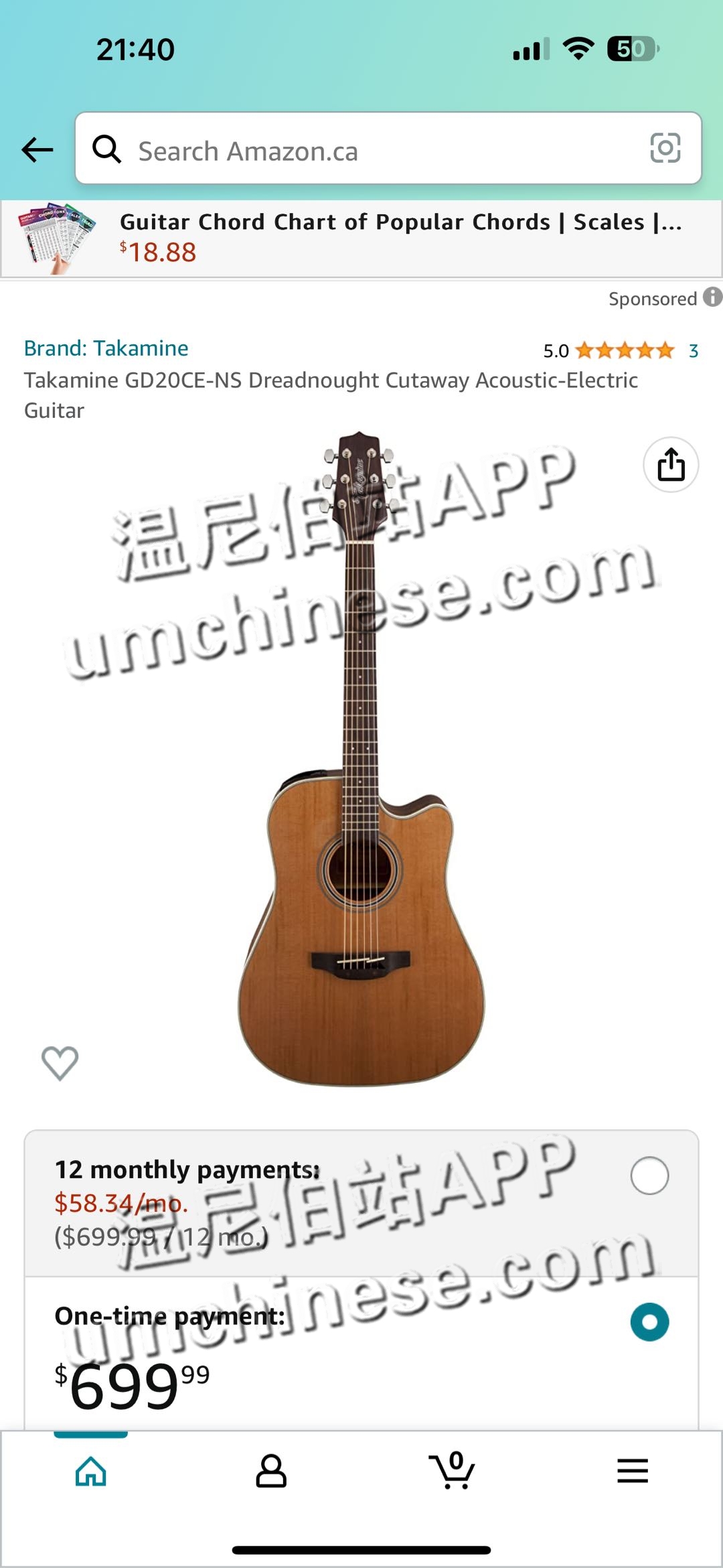Select 12 monthly payments option
Image resolution: width=723 pixels, height=1568 pixels.
tap(649, 1175)
